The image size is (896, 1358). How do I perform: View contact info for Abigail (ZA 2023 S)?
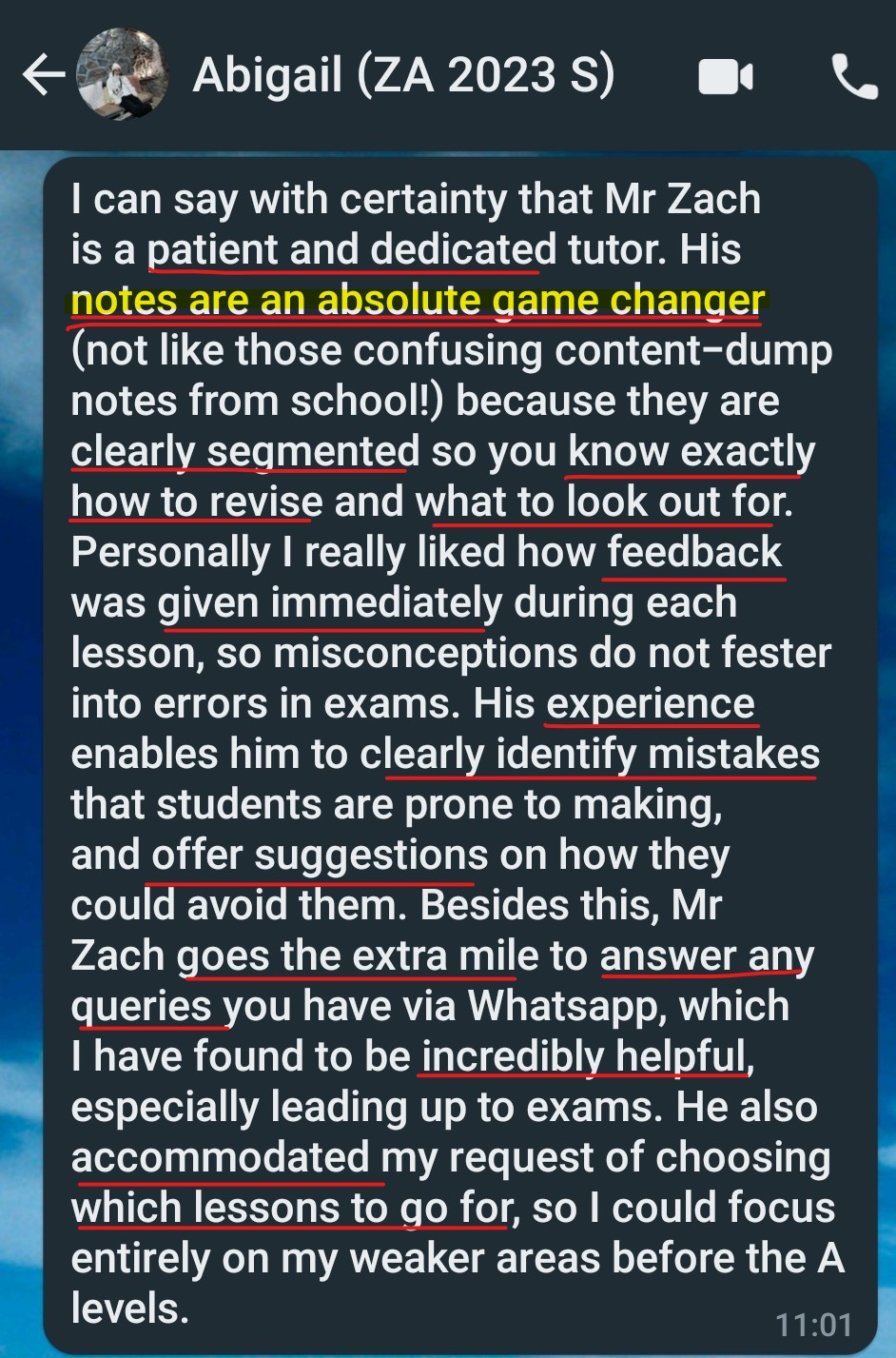403,75
